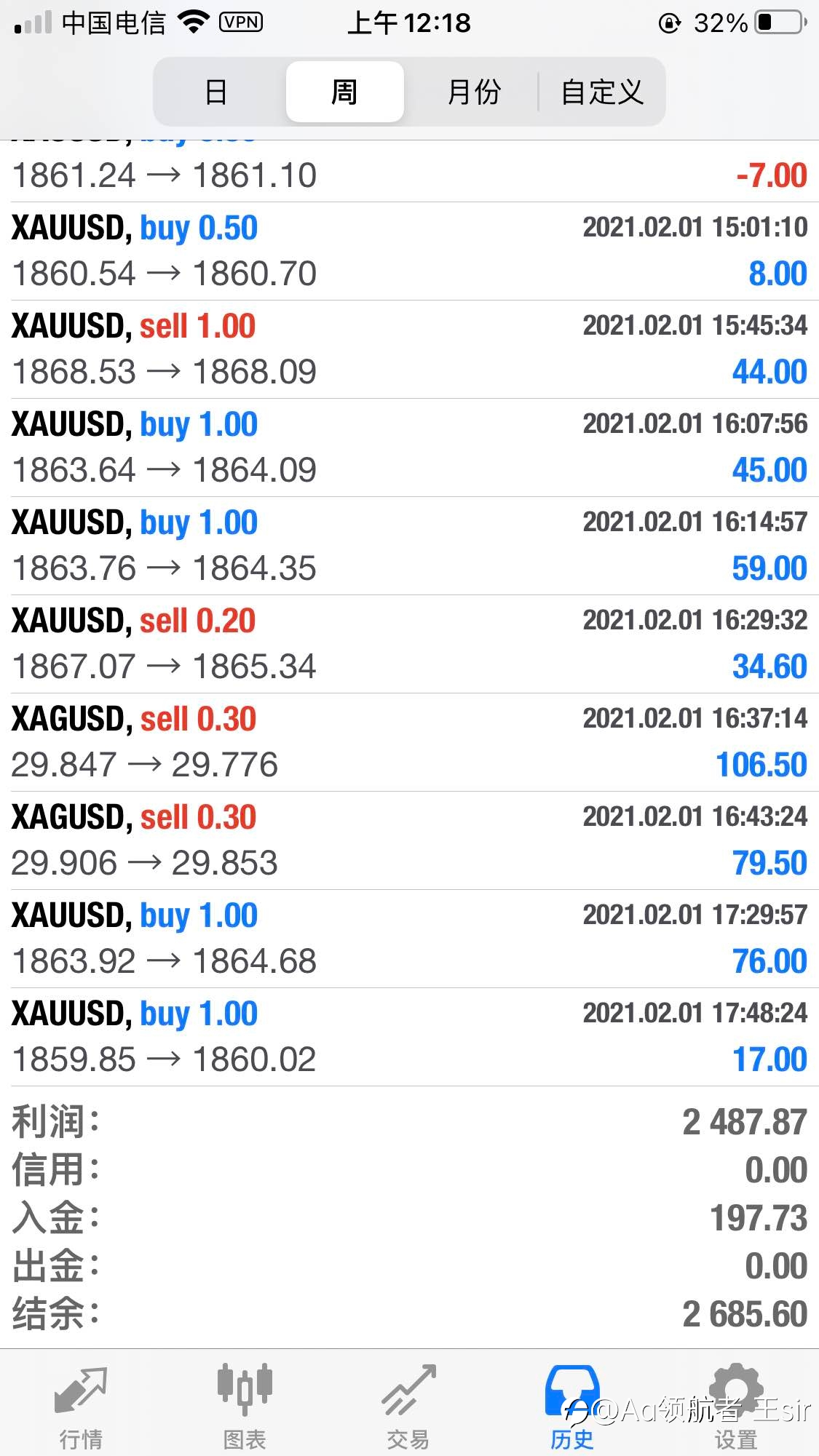Screen dimensions: 819x1456
Task: View the XAUUSD buy trade with 59.00 profit
Action: (x=409, y=546)
